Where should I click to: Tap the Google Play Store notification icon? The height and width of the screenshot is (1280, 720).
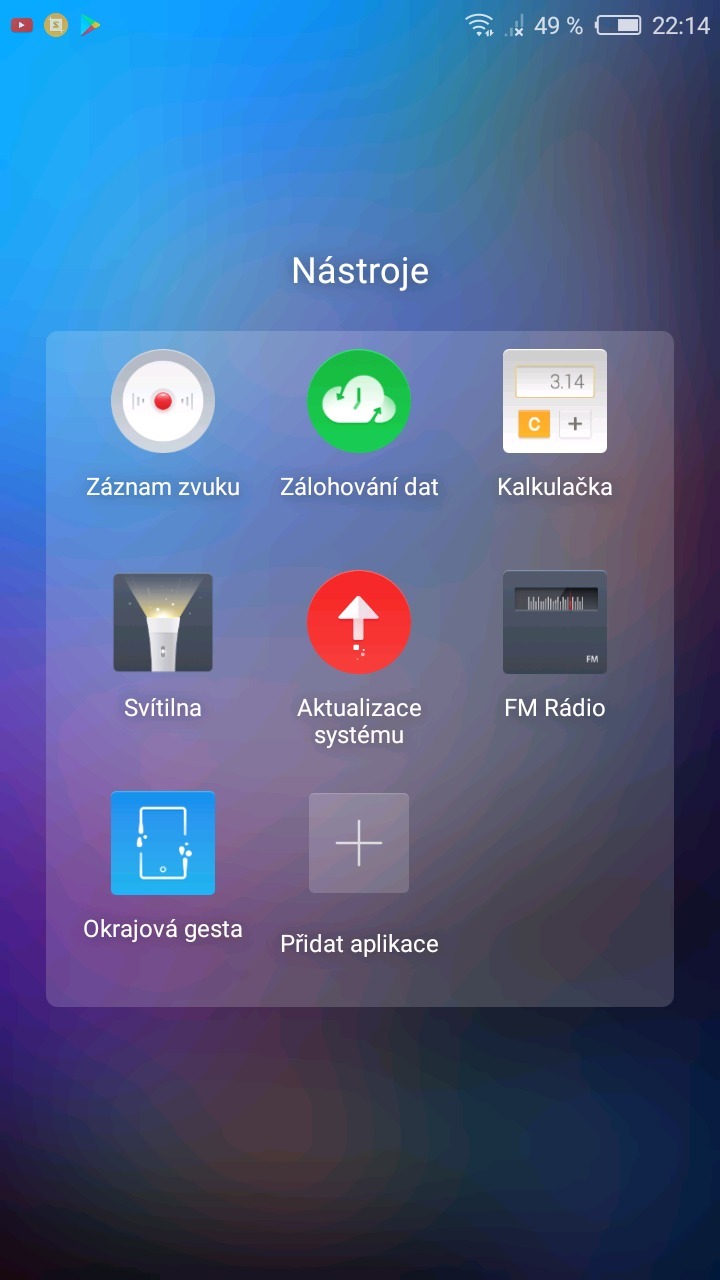89,25
